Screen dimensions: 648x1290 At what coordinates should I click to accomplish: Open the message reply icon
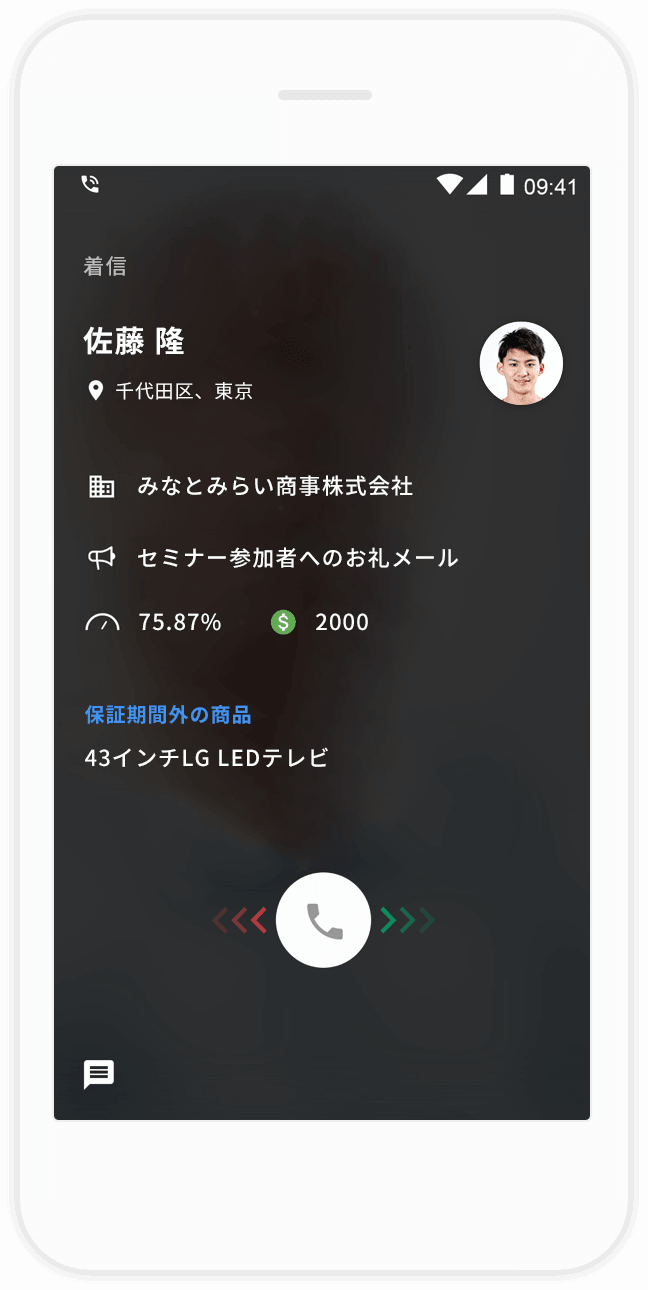pos(99,1075)
